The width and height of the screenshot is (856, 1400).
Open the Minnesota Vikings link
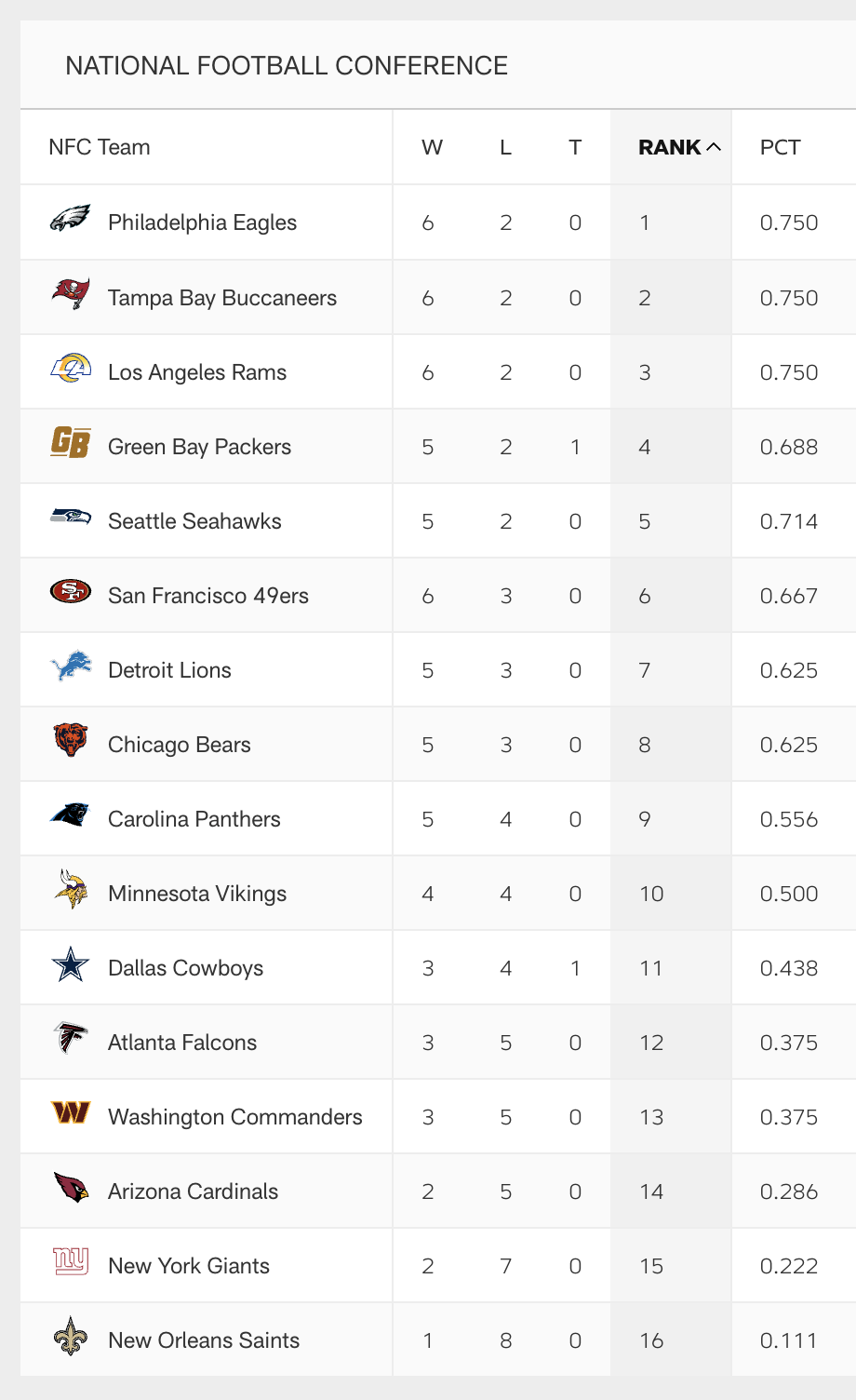(x=197, y=894)
